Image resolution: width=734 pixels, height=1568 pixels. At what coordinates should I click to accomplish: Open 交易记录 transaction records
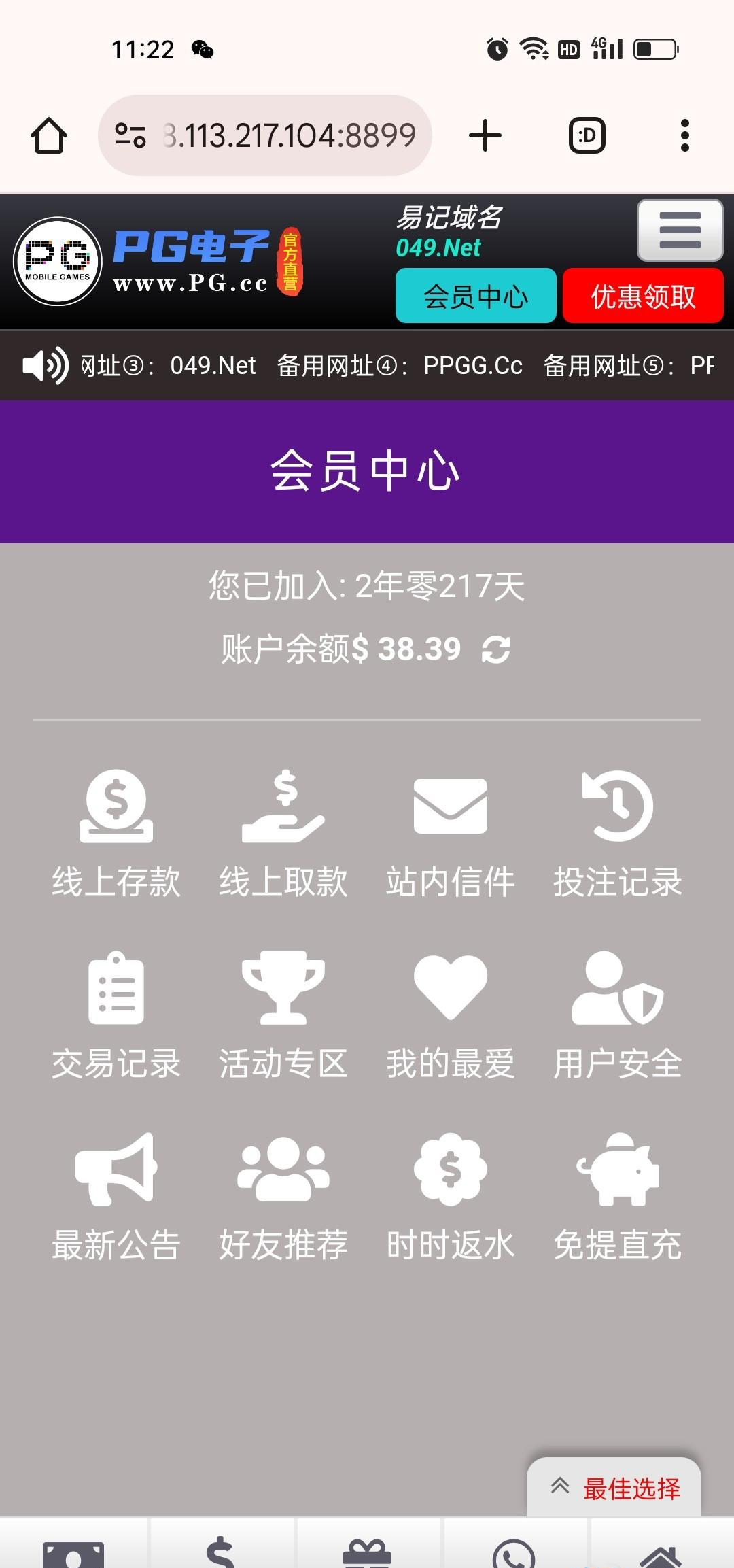coord(116,1017)
